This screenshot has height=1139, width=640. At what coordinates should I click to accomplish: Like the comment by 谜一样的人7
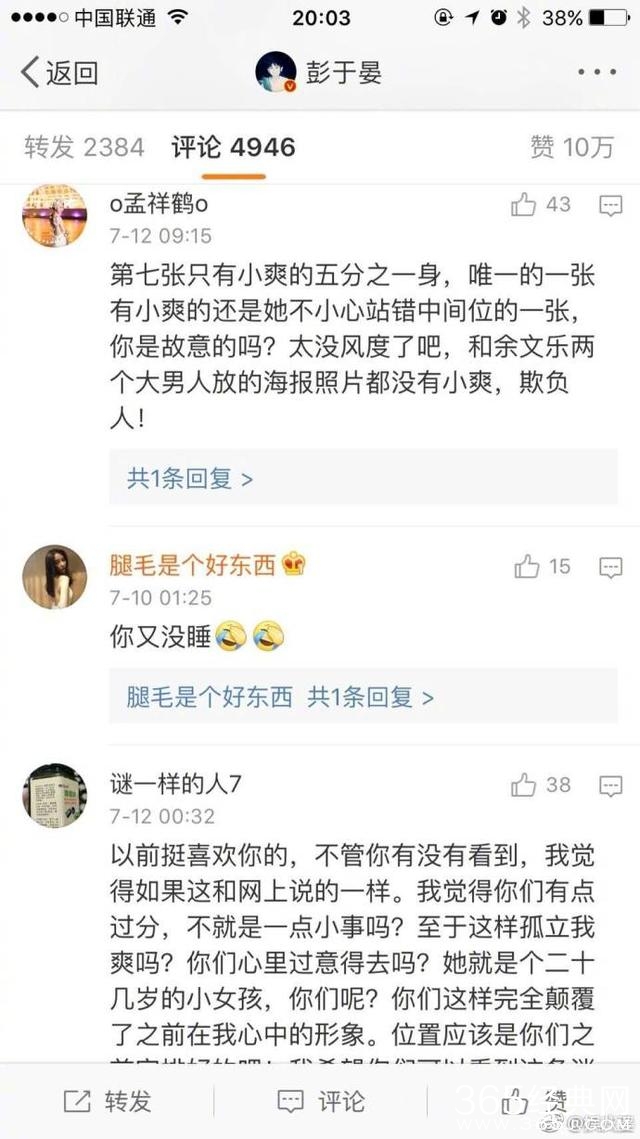[525, 785]
